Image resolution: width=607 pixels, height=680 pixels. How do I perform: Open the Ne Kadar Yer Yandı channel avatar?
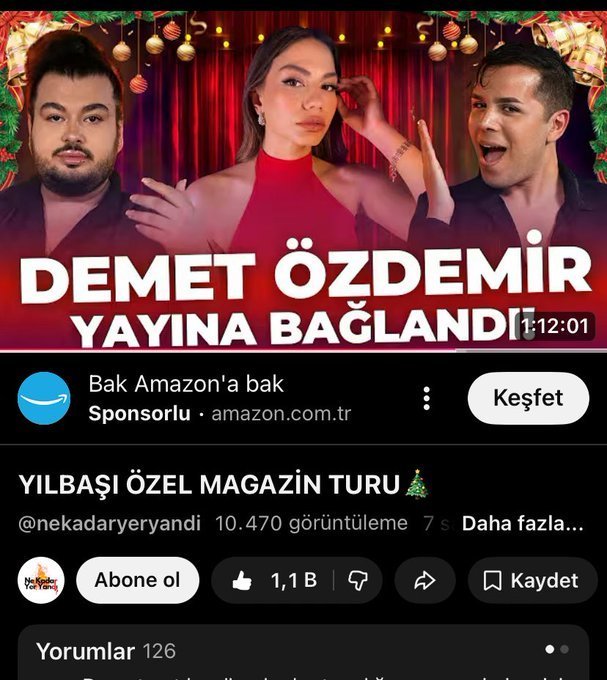pyautogui.click(x=42, y=580)
